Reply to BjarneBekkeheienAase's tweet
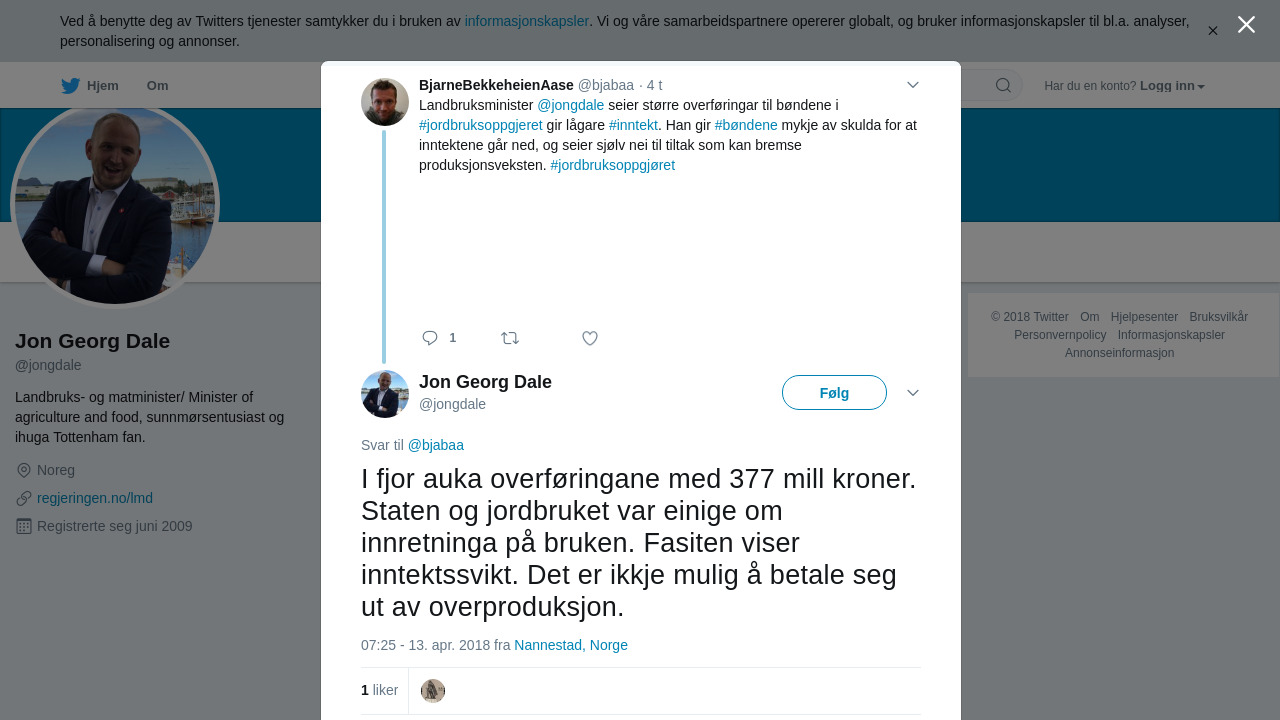This screenshot has height=720, width=1280. (x=430, y=338)
